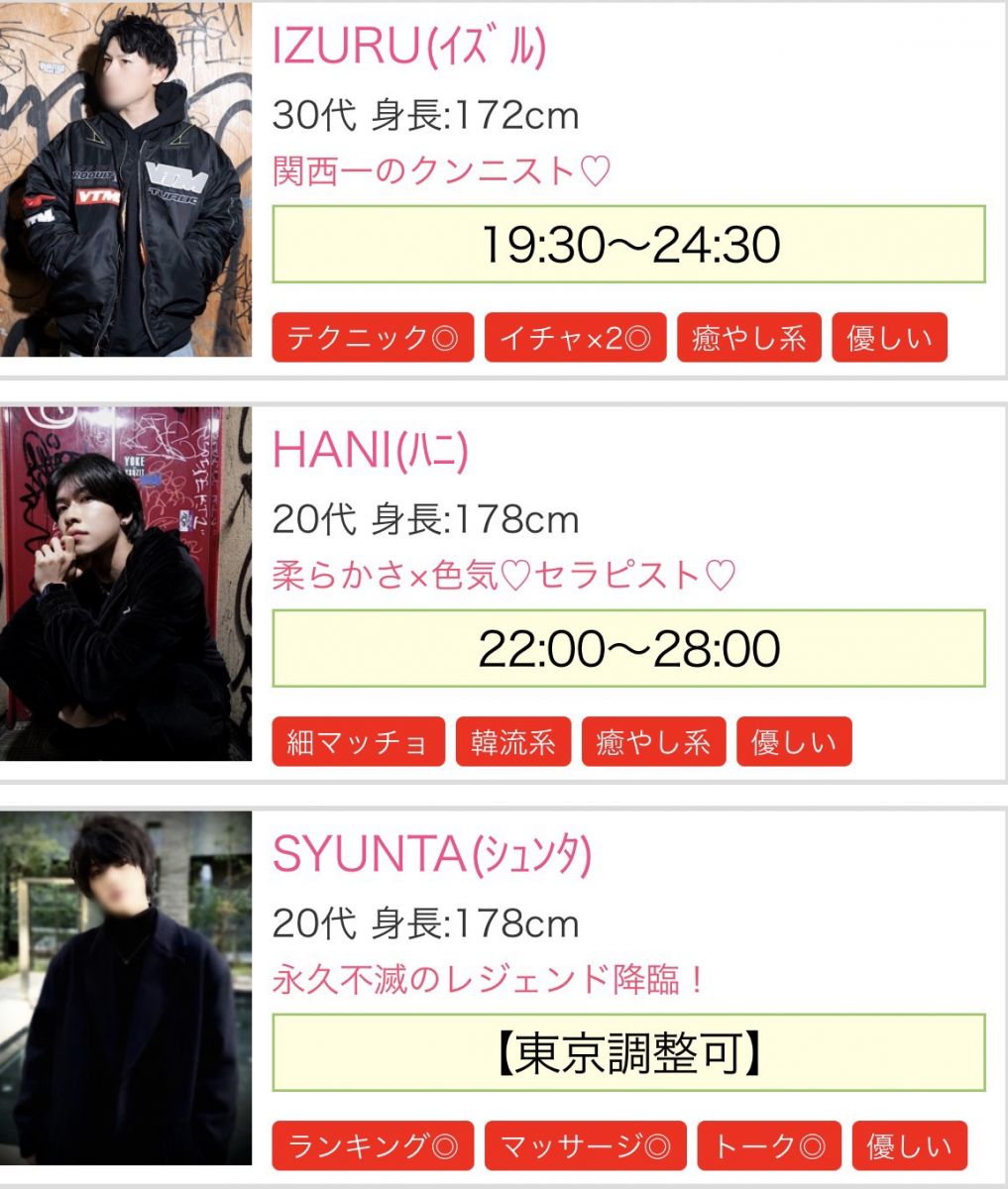Open SYUNTA's profile photo

pos(126,987)
